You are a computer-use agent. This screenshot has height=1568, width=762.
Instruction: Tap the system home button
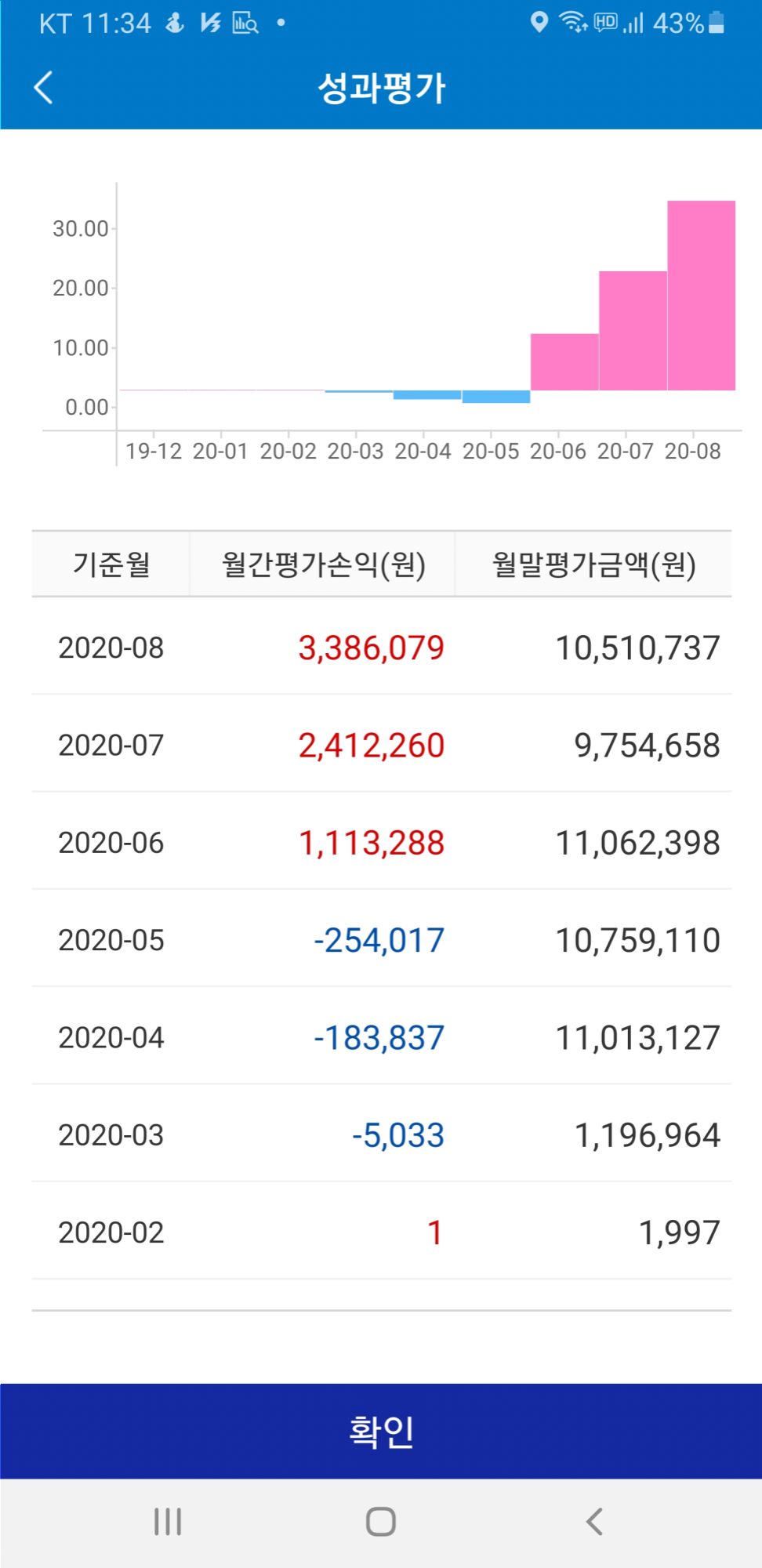(381, 1522)
